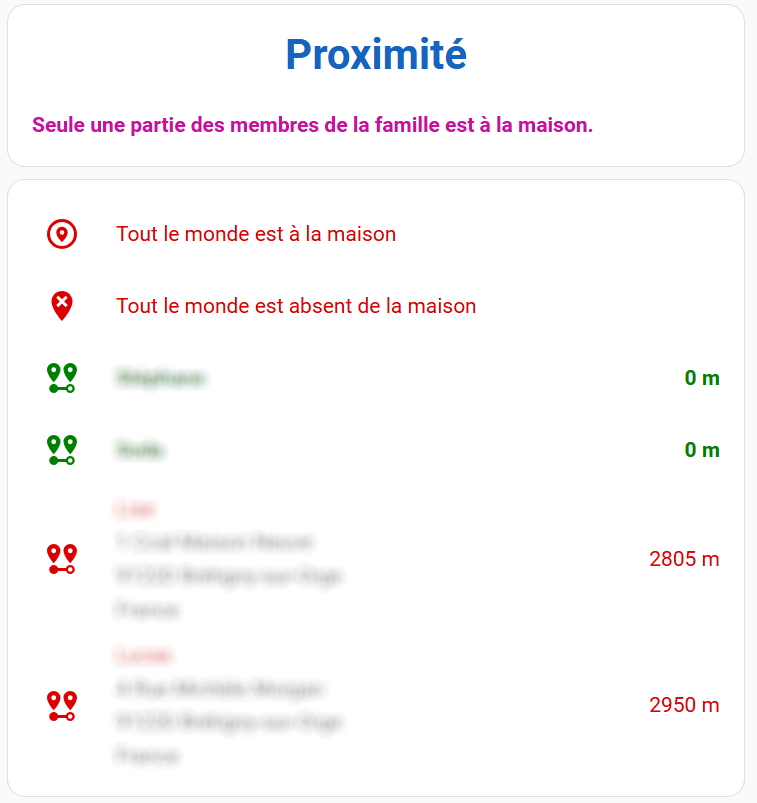This screenshot has width=757, height=803.
Task: Open the "Tout le monde est à la maison" entity
Action: (256, 235)
